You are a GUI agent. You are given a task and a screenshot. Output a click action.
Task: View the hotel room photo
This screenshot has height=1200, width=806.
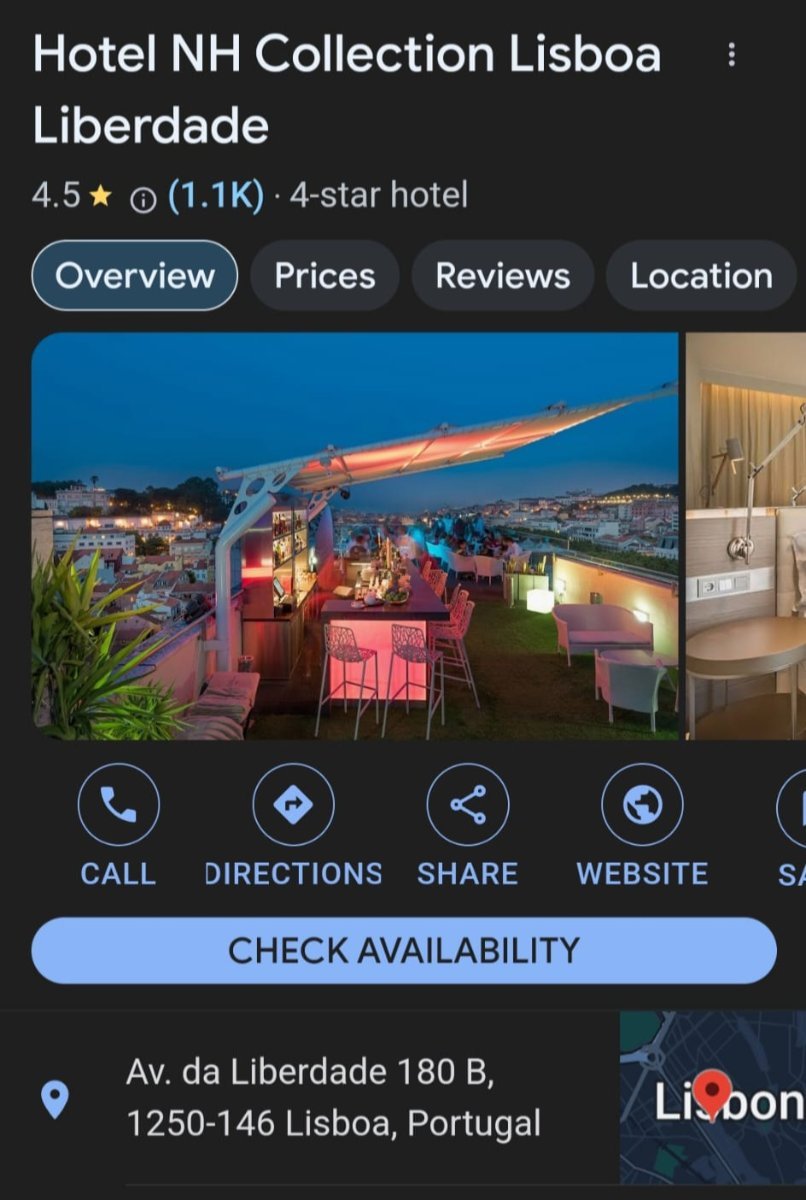point(746,536)
